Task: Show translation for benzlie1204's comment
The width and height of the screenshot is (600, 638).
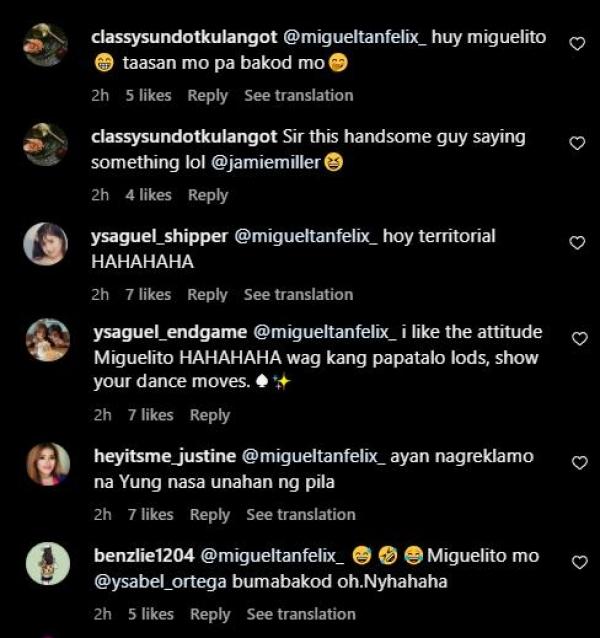Action: click(x=300, y=614)
